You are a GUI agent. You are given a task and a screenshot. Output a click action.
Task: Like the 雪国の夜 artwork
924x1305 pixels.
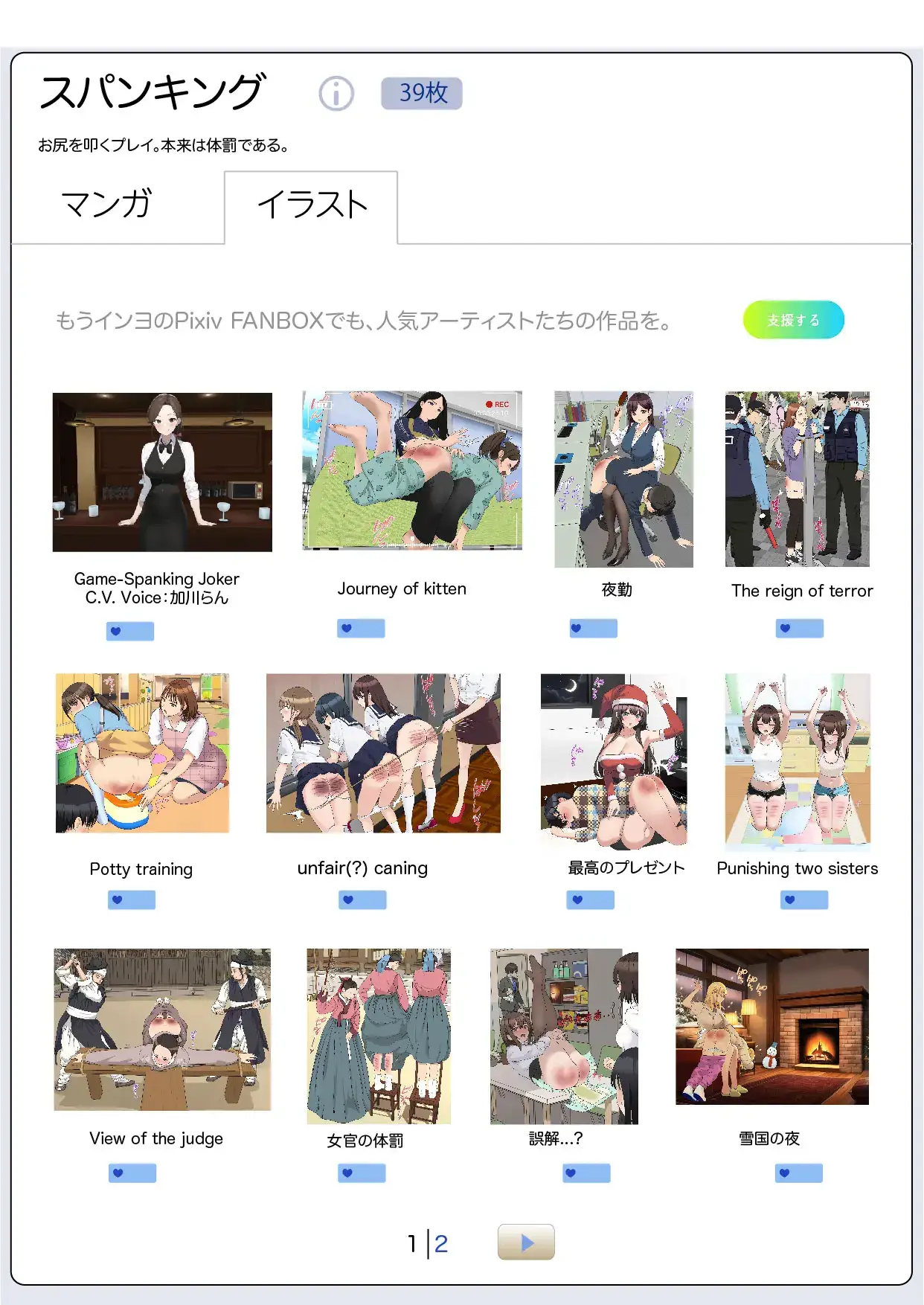tap(799, 1173)
